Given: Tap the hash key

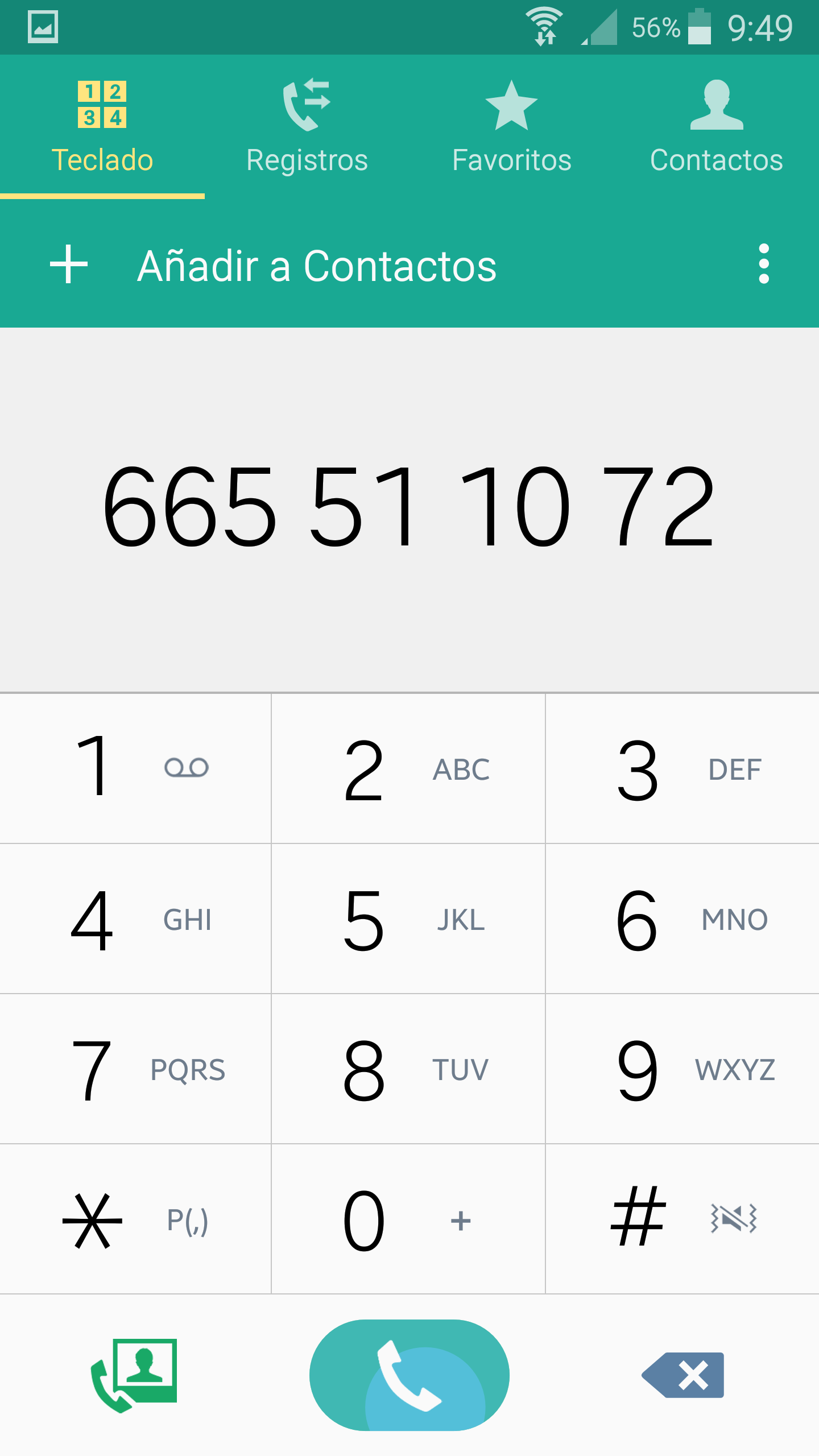Looking at the screenshot, I should (682, 1219).
